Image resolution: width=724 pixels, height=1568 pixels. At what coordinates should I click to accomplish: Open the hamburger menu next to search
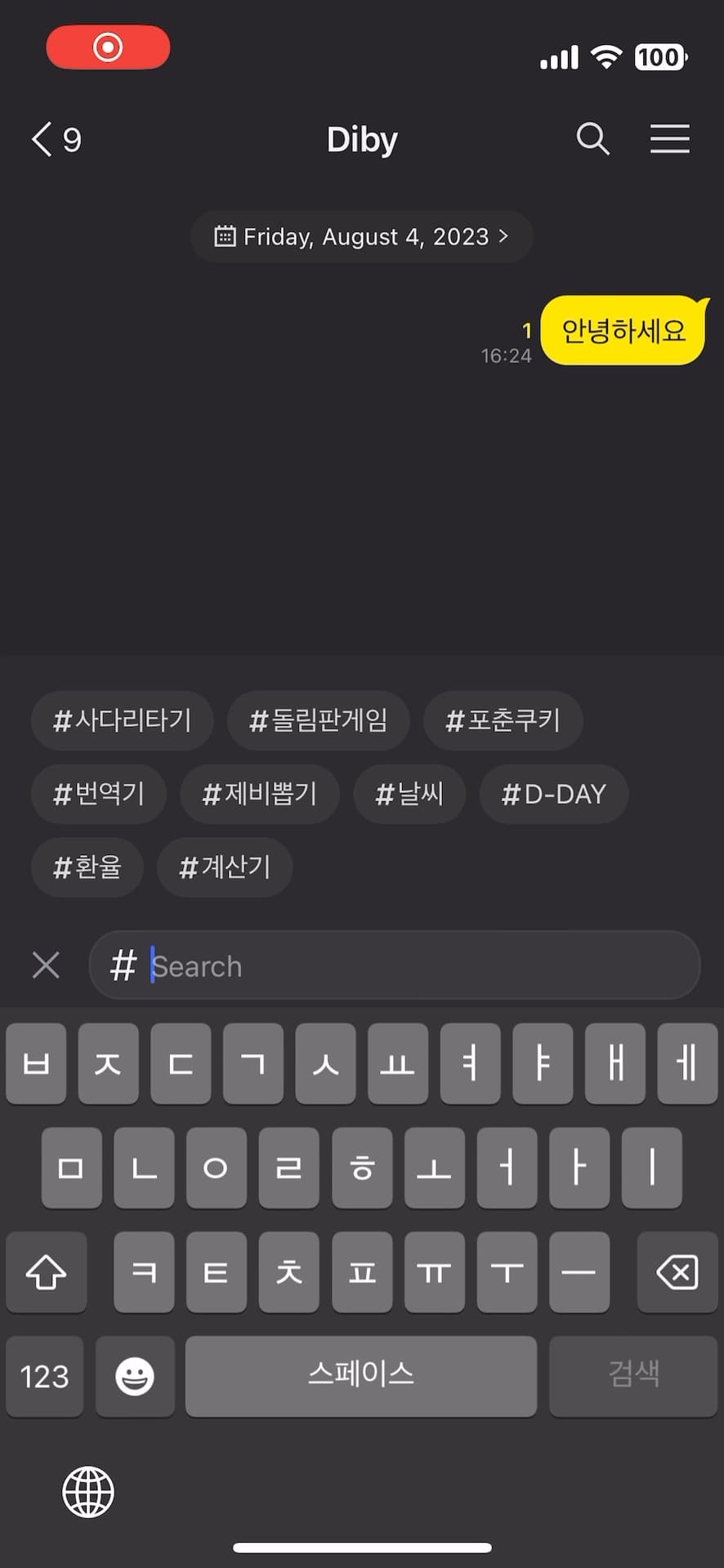coord(670,140)
